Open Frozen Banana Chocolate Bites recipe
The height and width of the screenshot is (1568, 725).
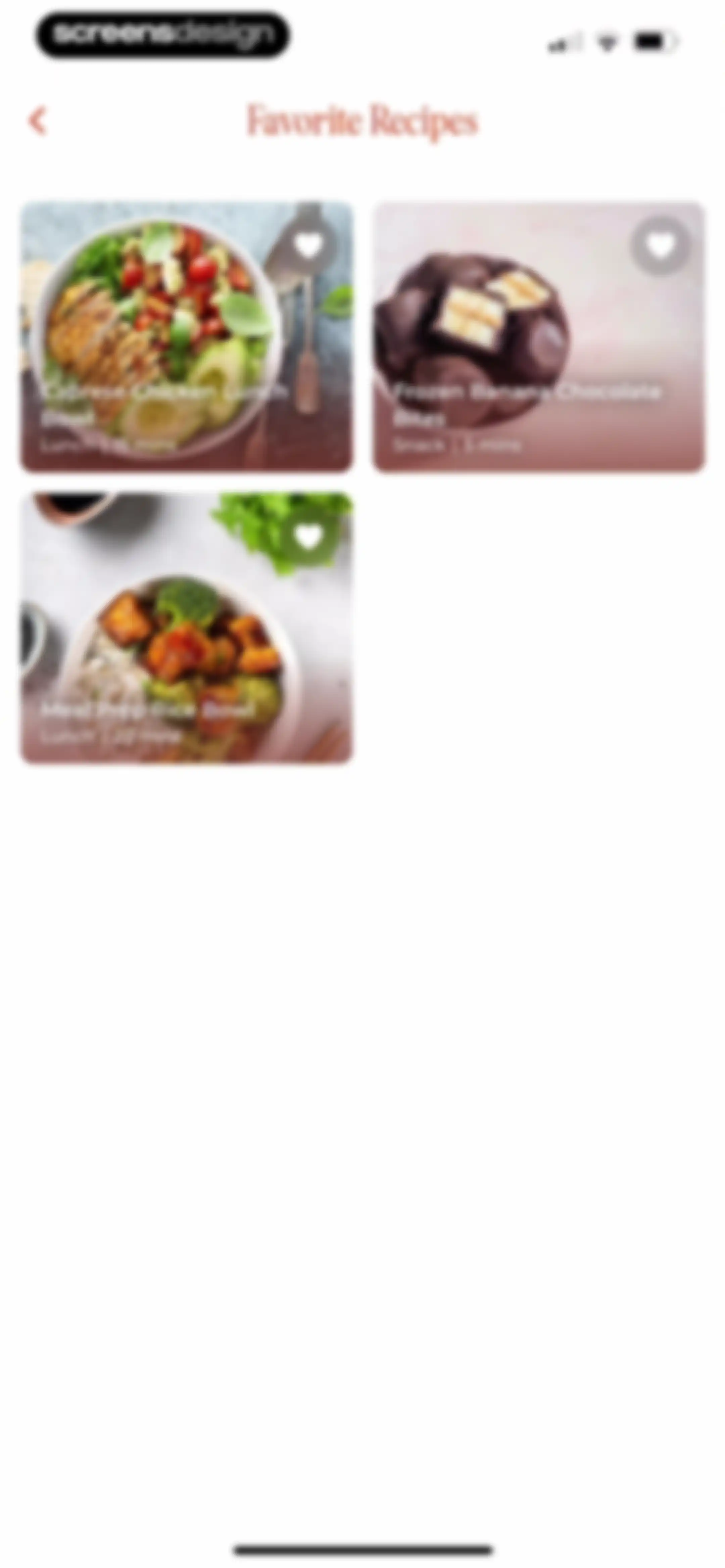pos(539,337)
